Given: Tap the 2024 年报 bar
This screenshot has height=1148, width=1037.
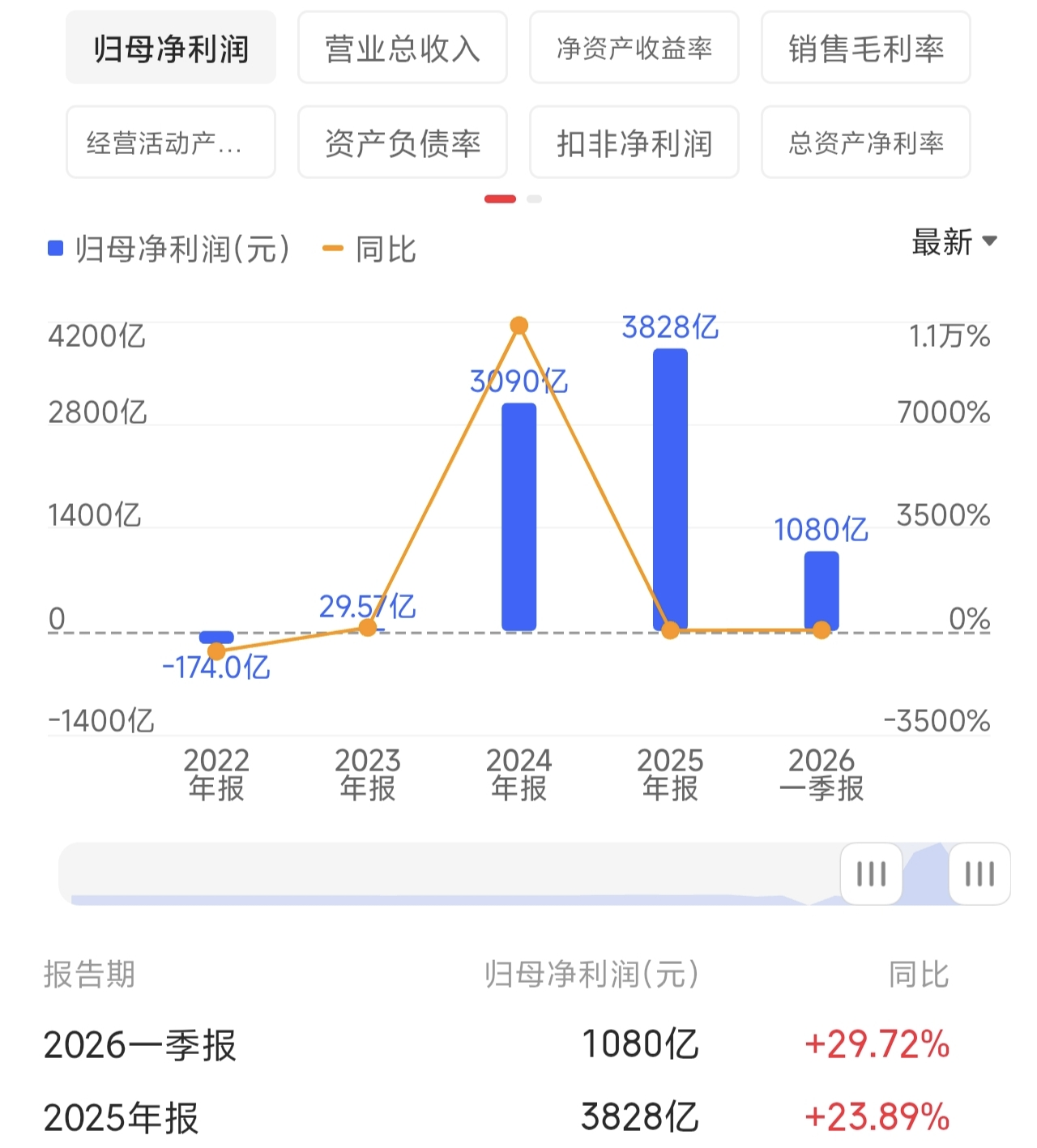Looking at the screenshot, I should [x=519, y=517].
